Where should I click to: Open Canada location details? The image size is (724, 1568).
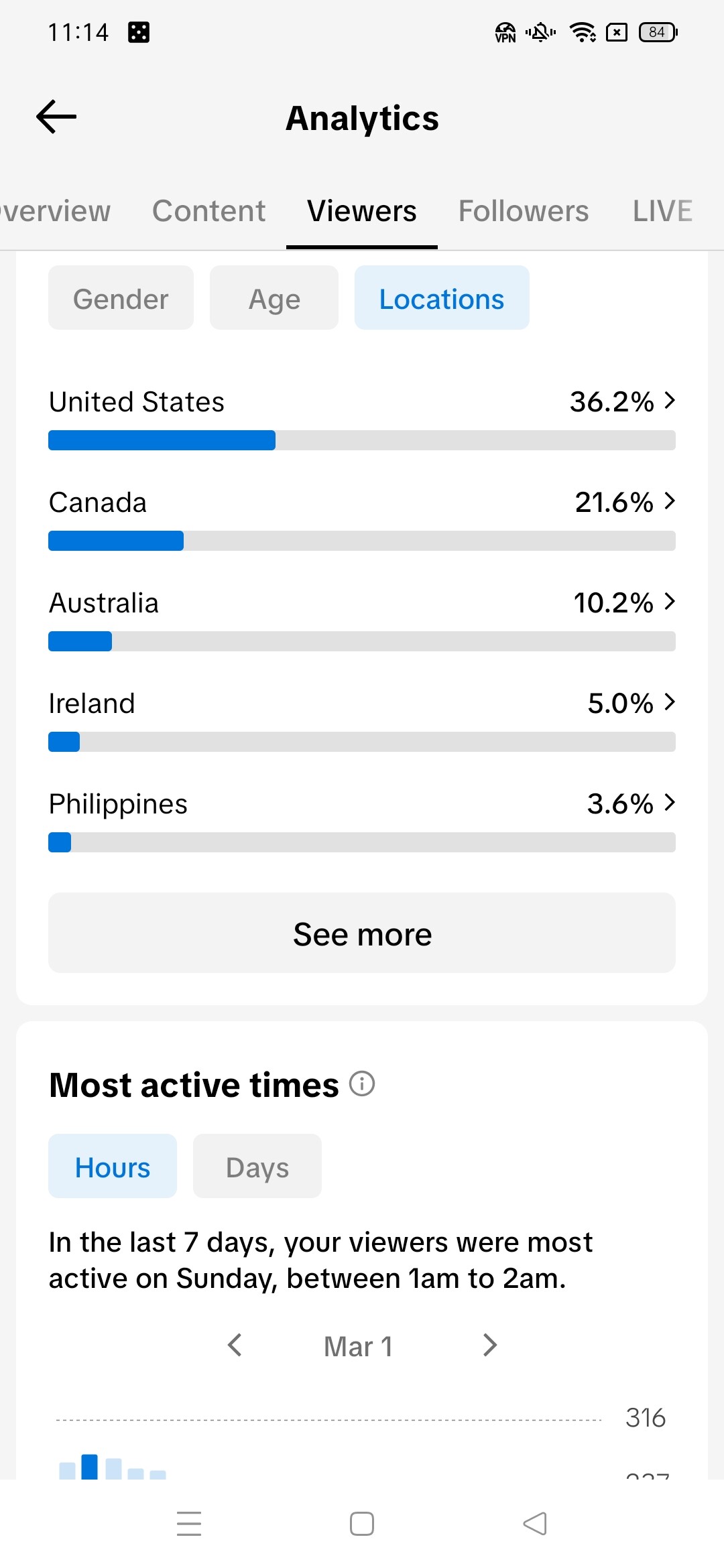click(x=362, y=503)
